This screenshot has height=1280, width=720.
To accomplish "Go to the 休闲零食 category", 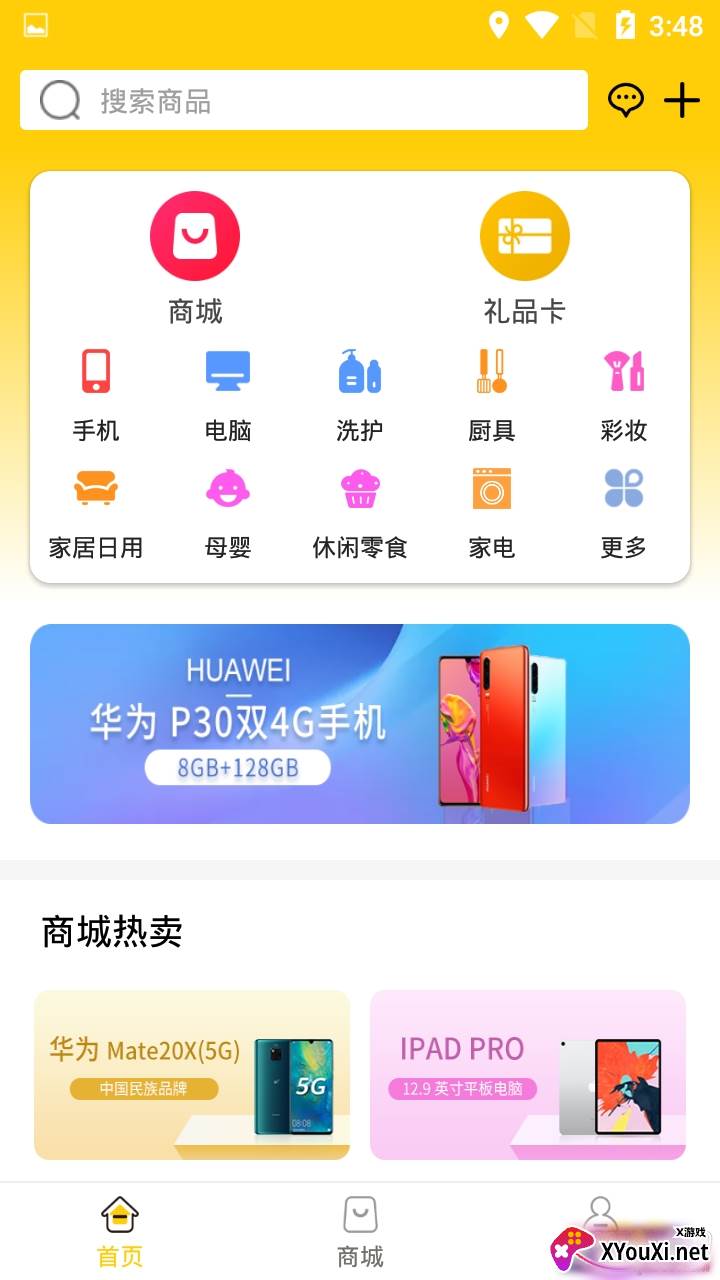I will point(359,512).
